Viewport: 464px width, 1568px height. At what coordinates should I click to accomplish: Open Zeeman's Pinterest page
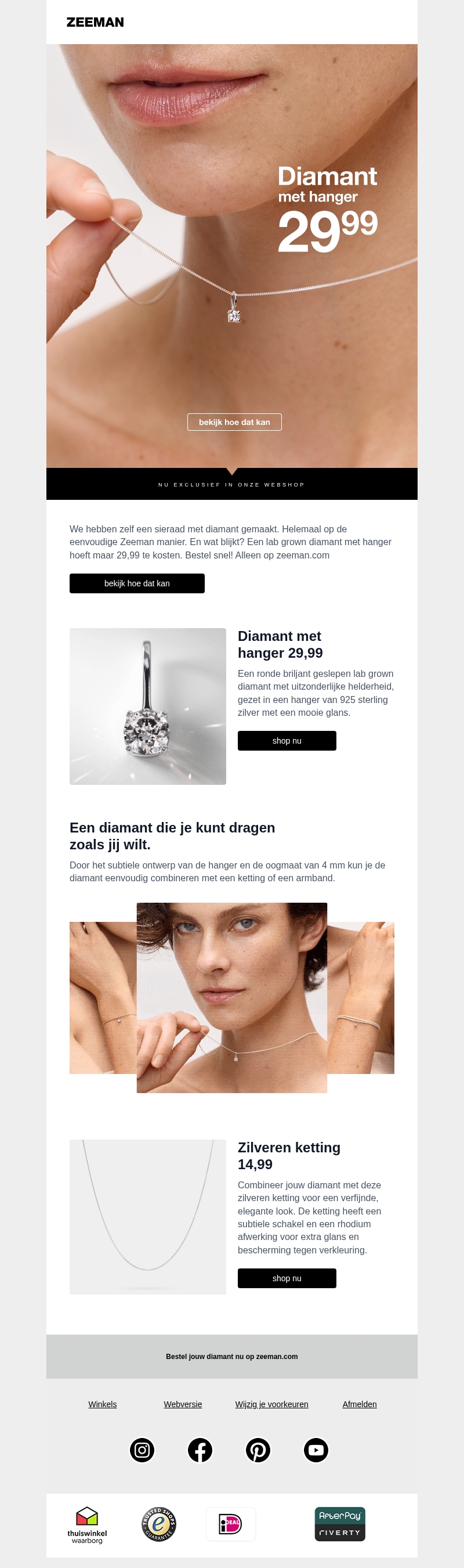(x=258, y=1450)
